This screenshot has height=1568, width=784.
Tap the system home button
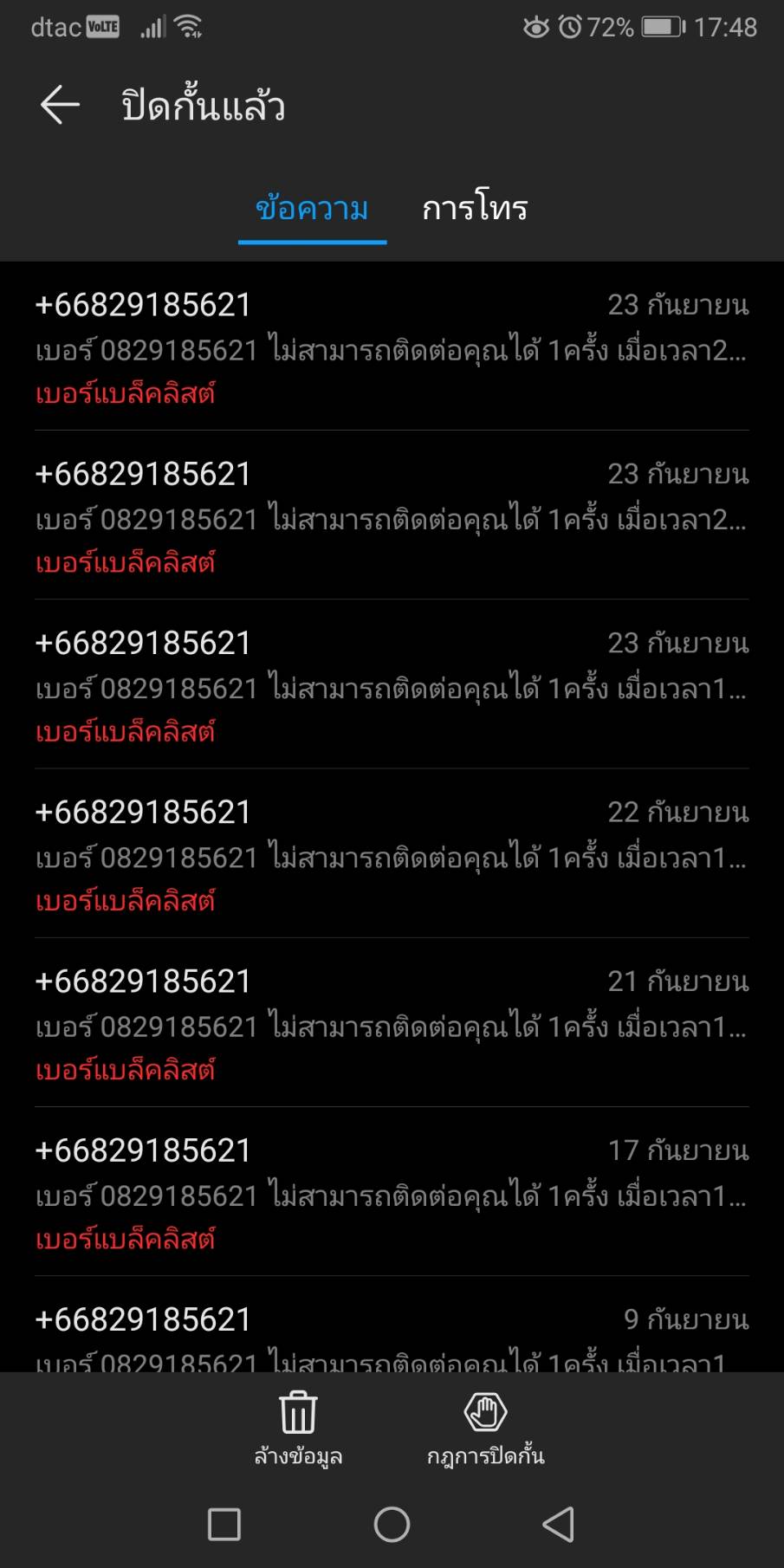(x=392, y=1525)
